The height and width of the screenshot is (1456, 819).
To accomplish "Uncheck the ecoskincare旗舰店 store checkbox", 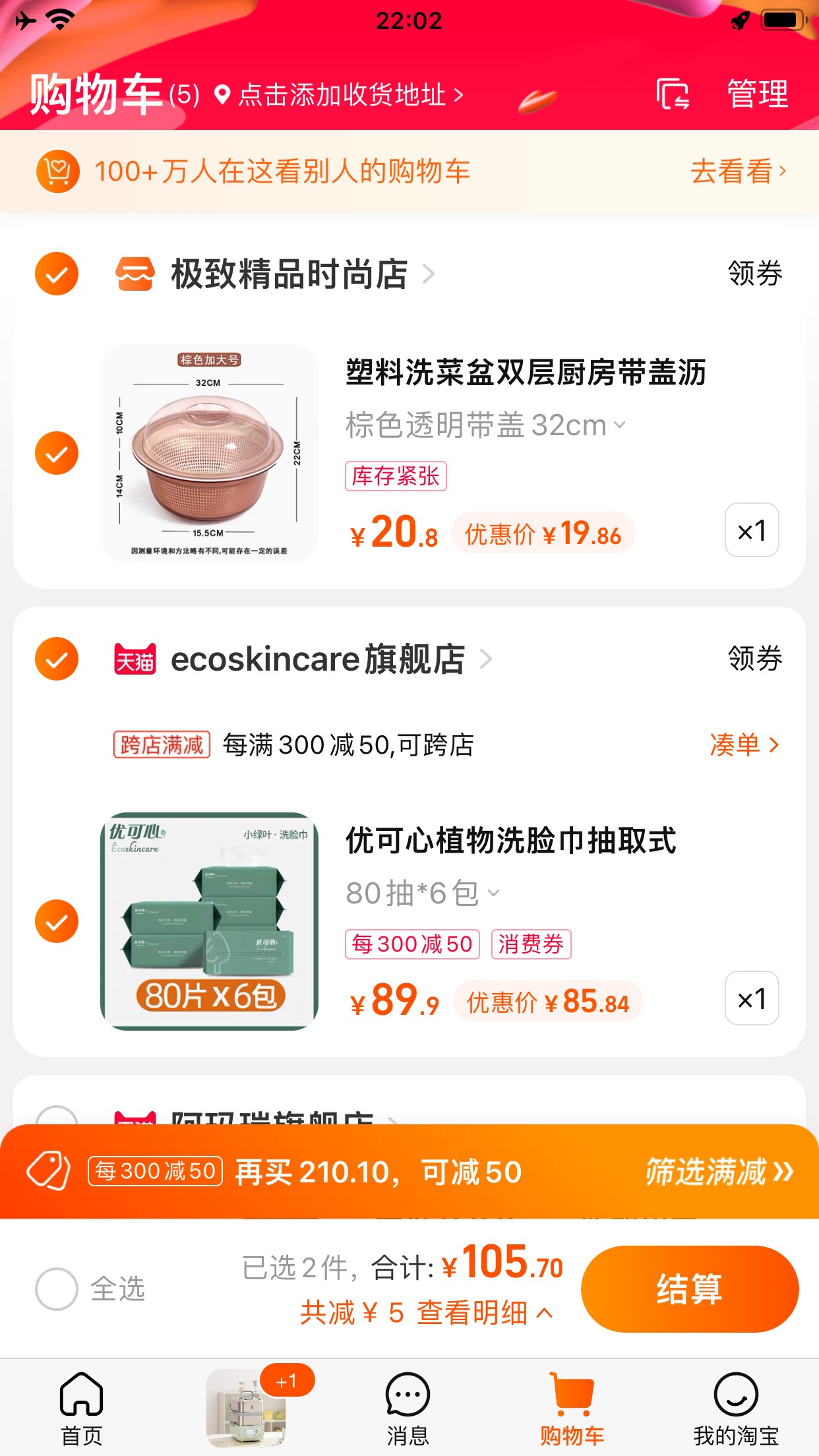I will tap(57, 659).
